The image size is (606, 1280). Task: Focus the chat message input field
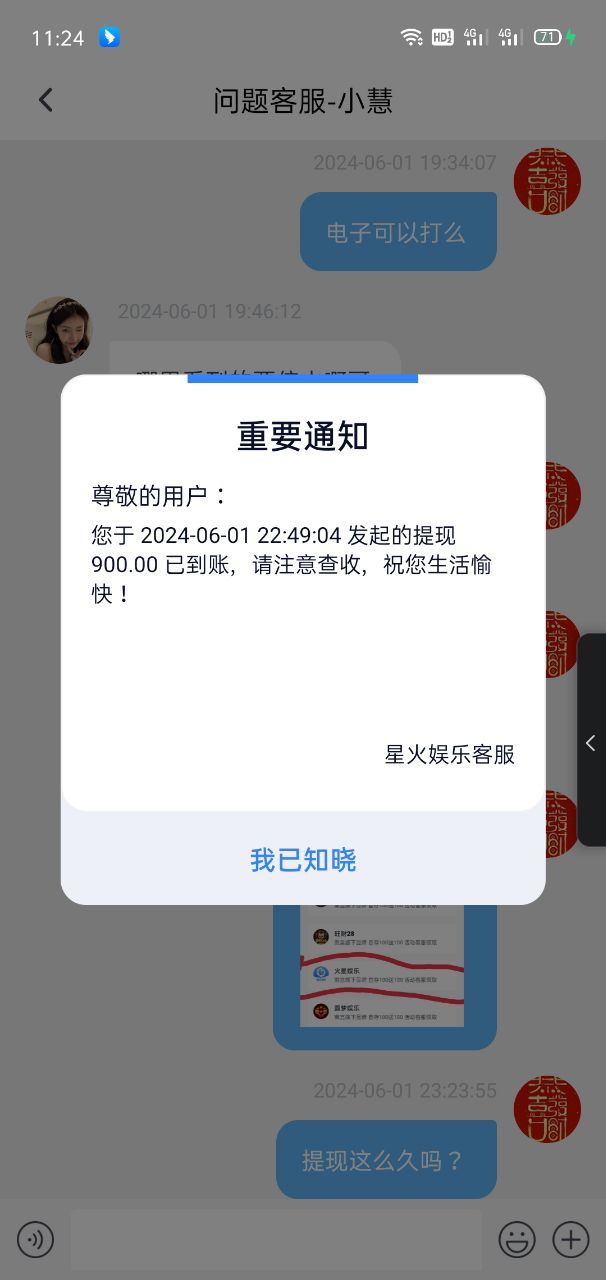[275, 1240]
